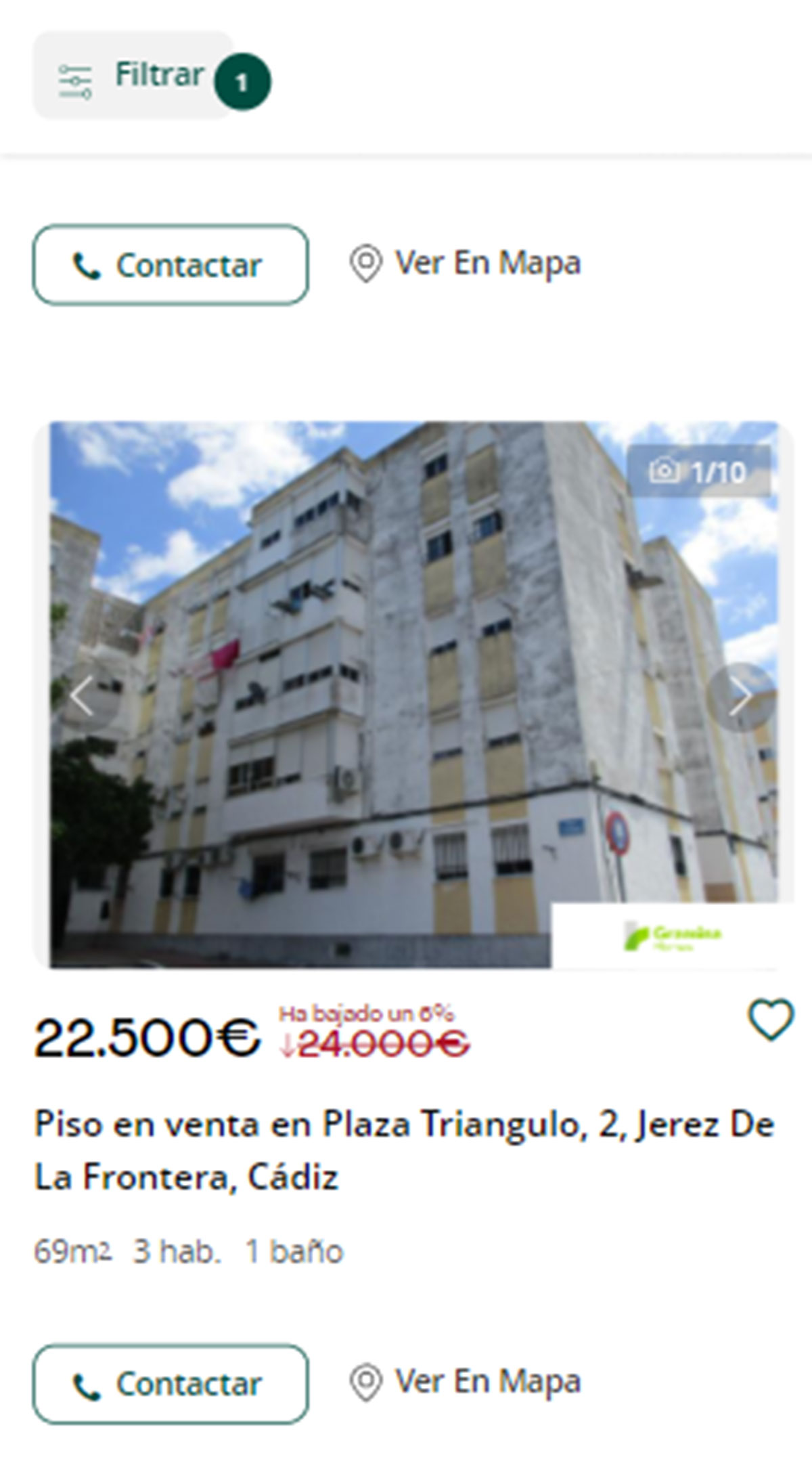Contact seller of the Plaza Triangulo flat

coord(171,1384)
